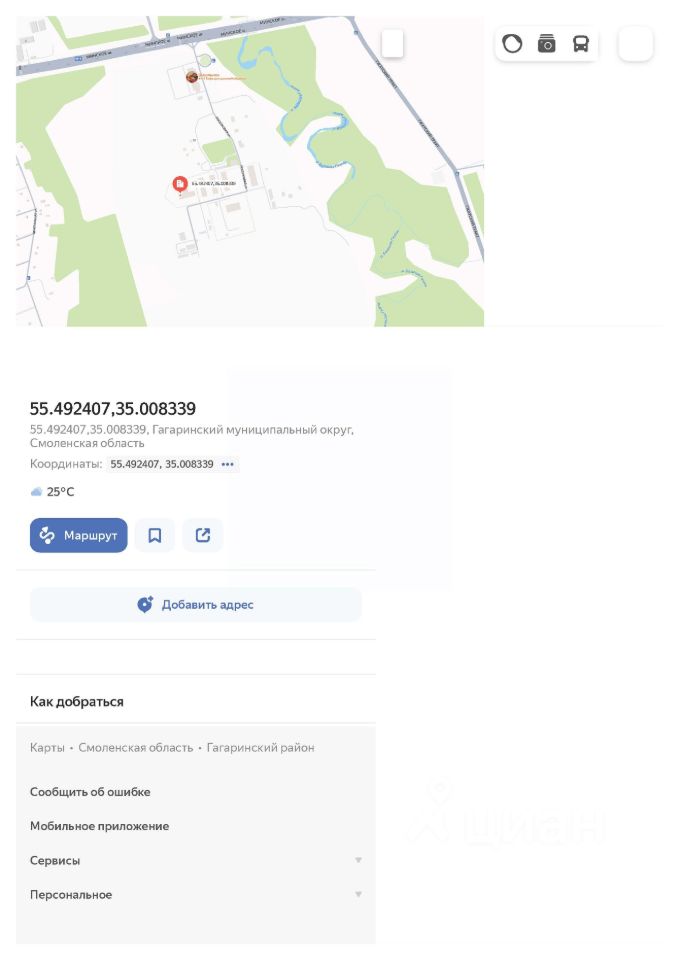This screenshot has height=960, width=679.
Task: Open Мобильное приложение link
Action: pyautogui.click(x=99, y=826)
